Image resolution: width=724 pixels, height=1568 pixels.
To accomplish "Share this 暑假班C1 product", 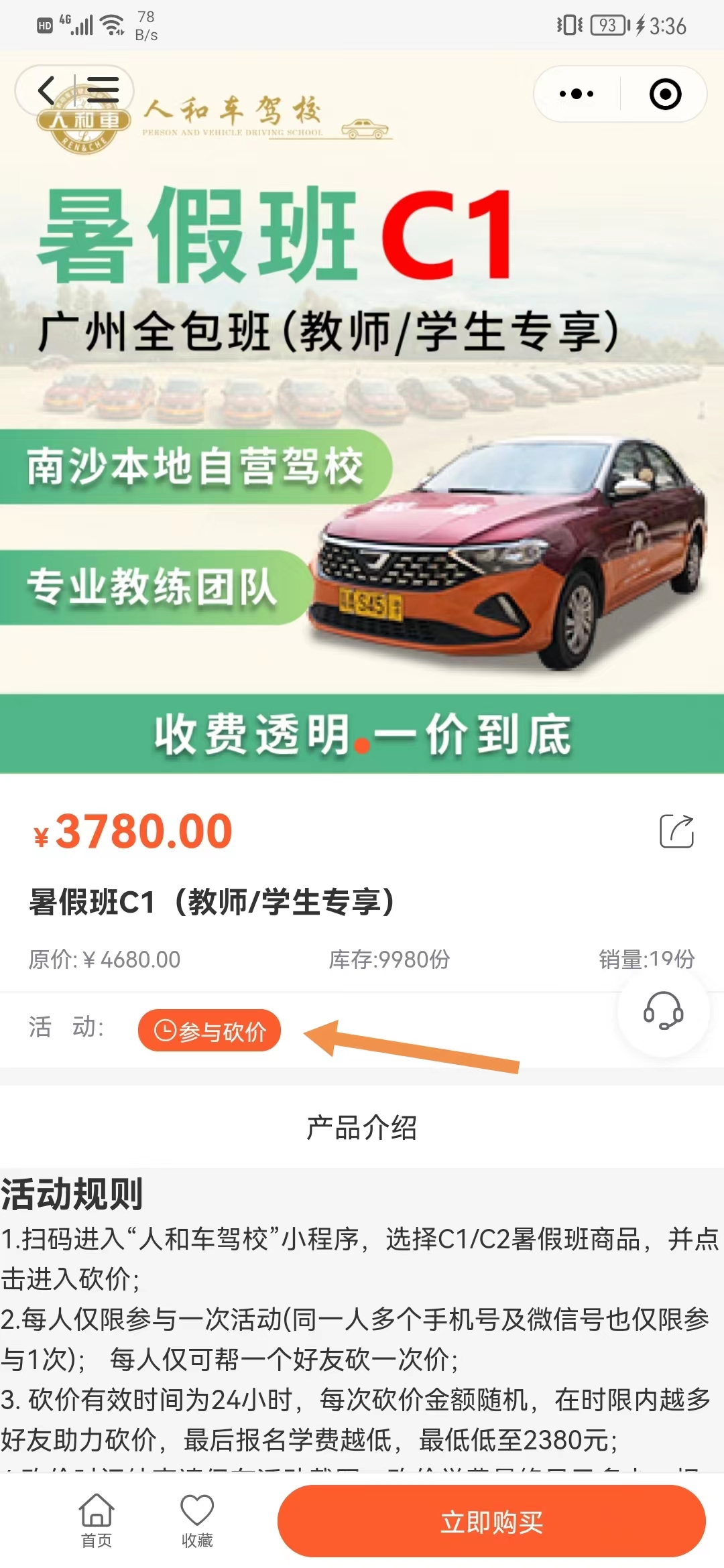I will pos(676,831).
